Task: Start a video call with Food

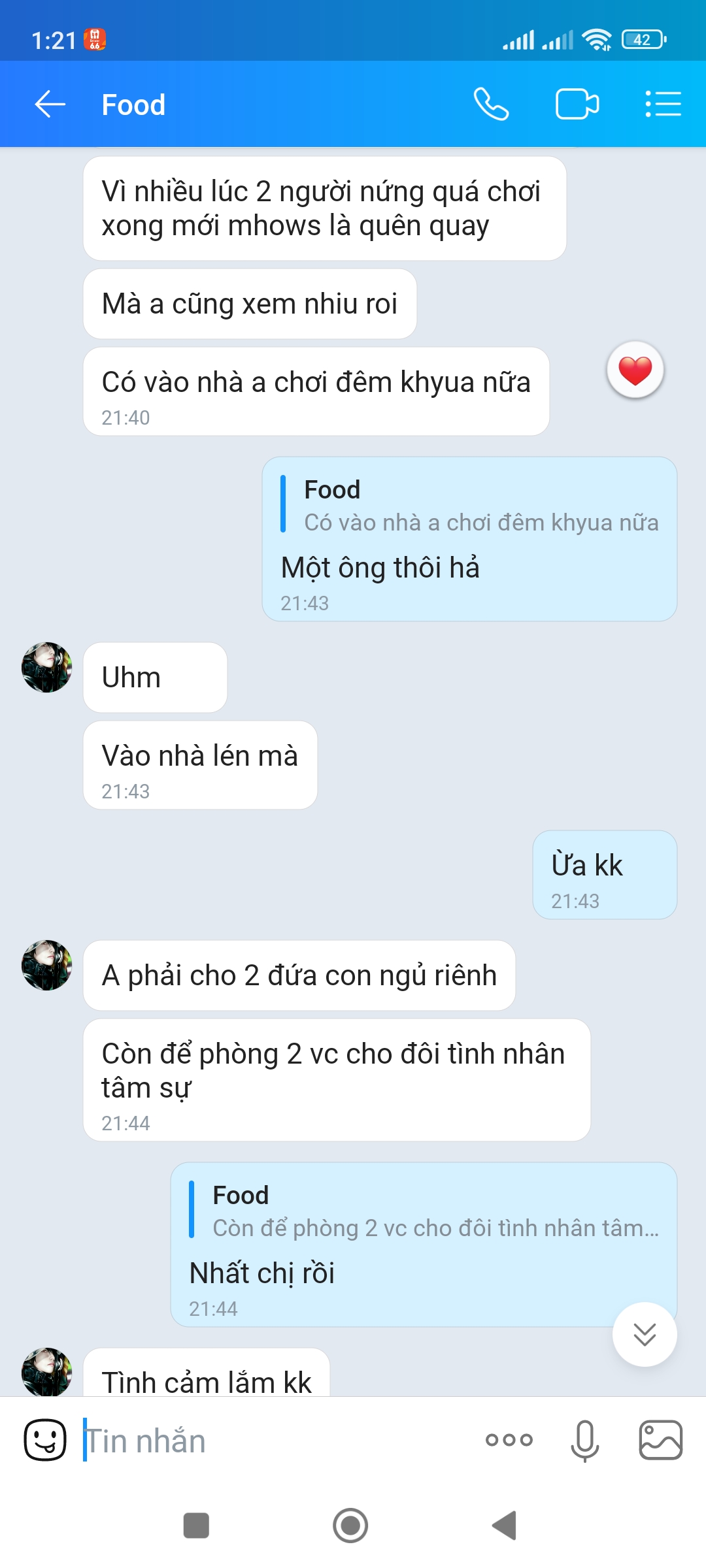Action: tap(577, 105)
